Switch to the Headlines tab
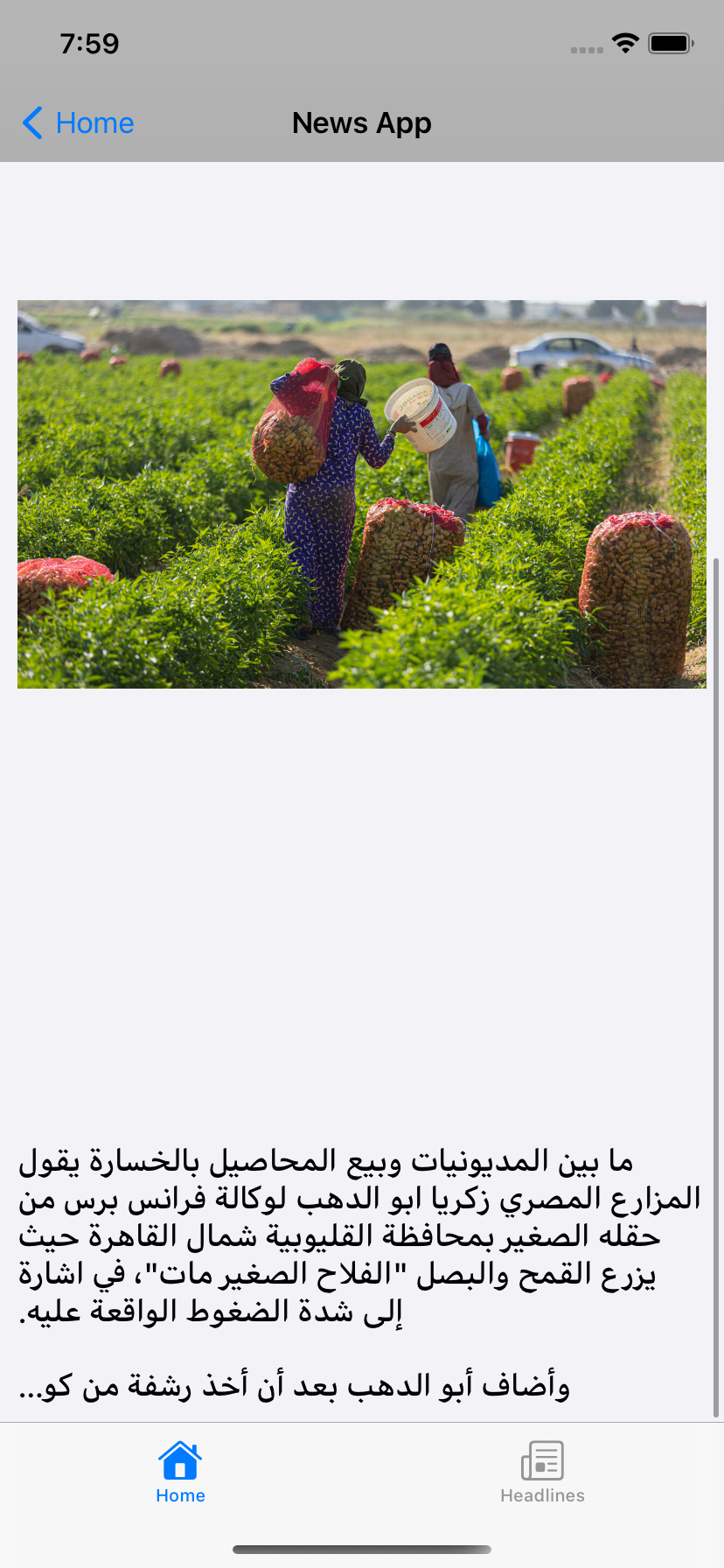Screen dimensions: 724x1568 pyautogui.click(x=542, y=1473)
